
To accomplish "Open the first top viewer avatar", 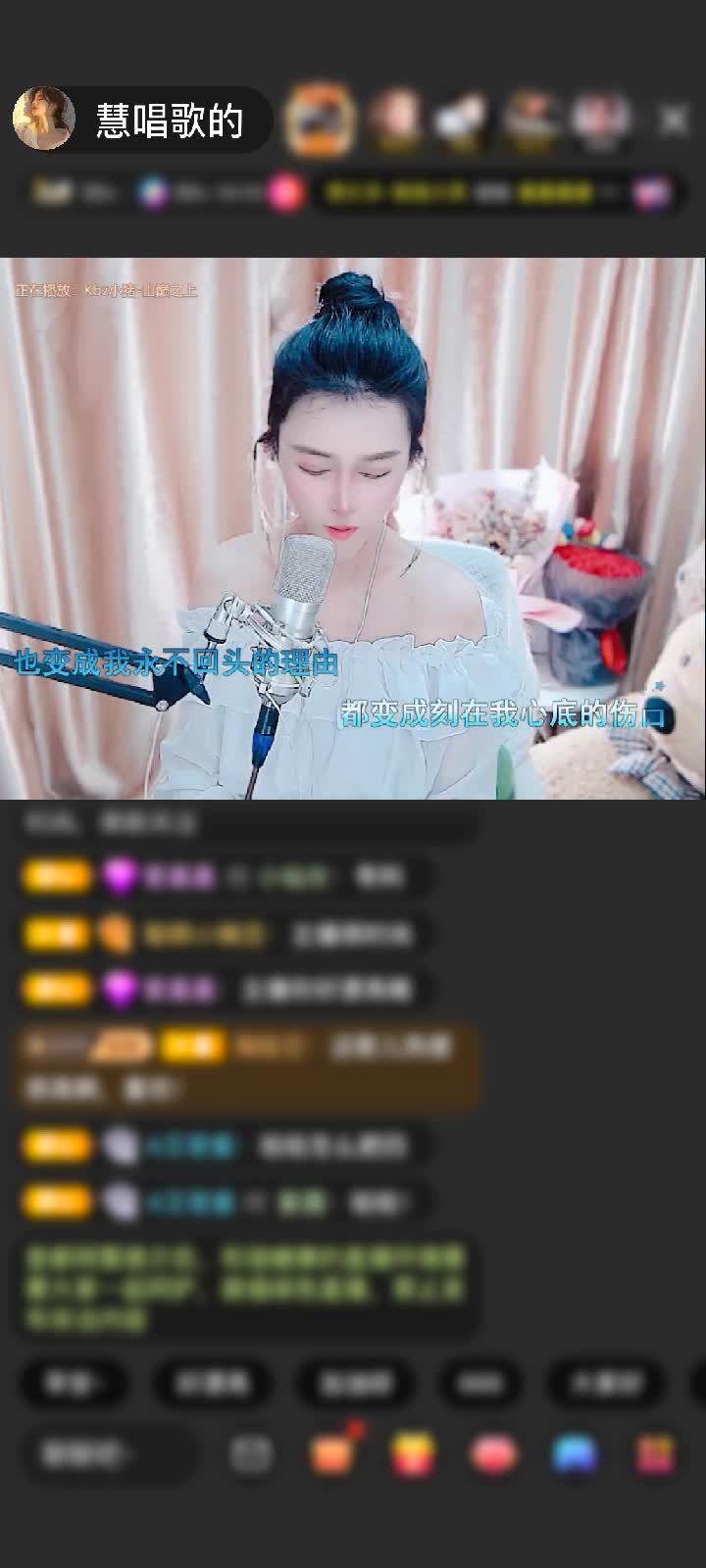I will (x=320, y=120).
